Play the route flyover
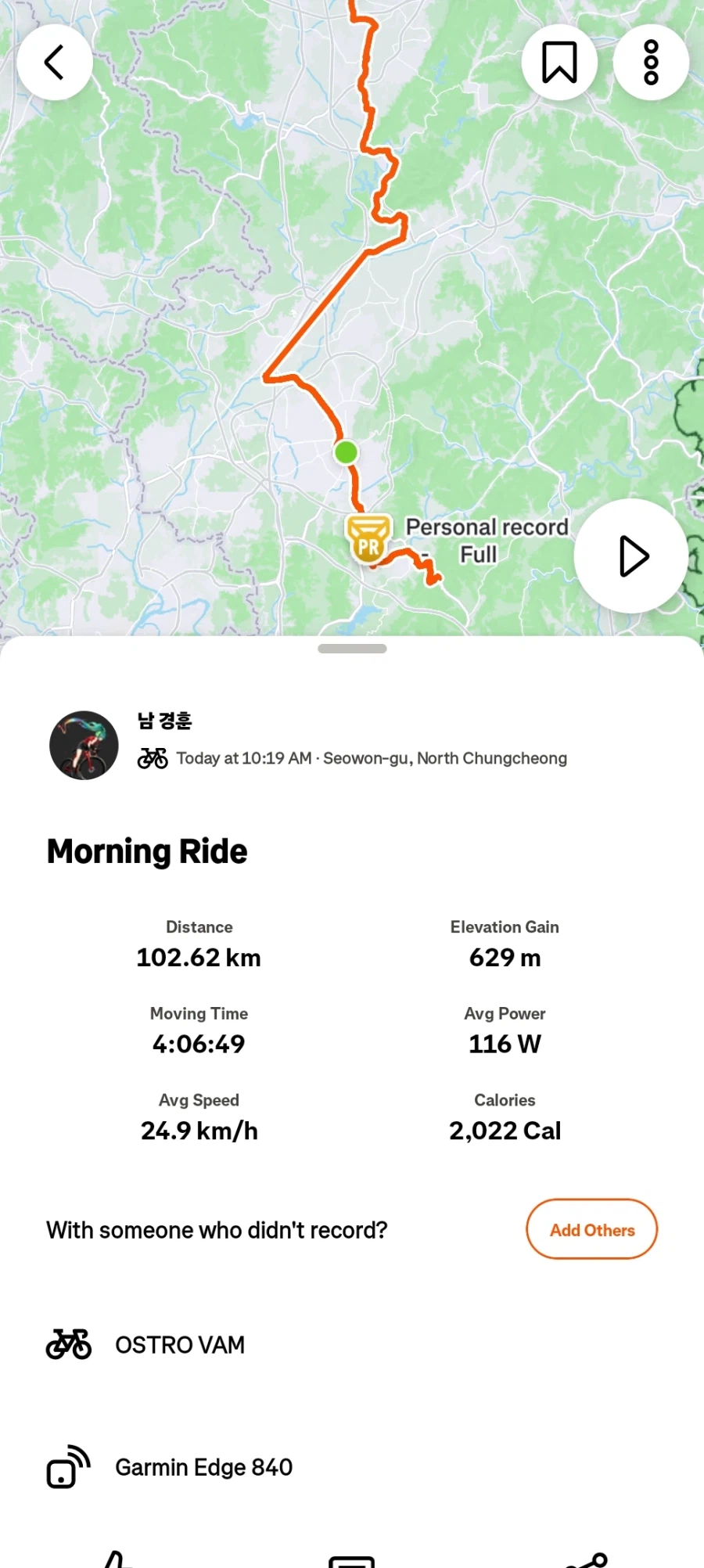Image resolution: width=704 pixels, height=1568 pixels. (631, 556)
